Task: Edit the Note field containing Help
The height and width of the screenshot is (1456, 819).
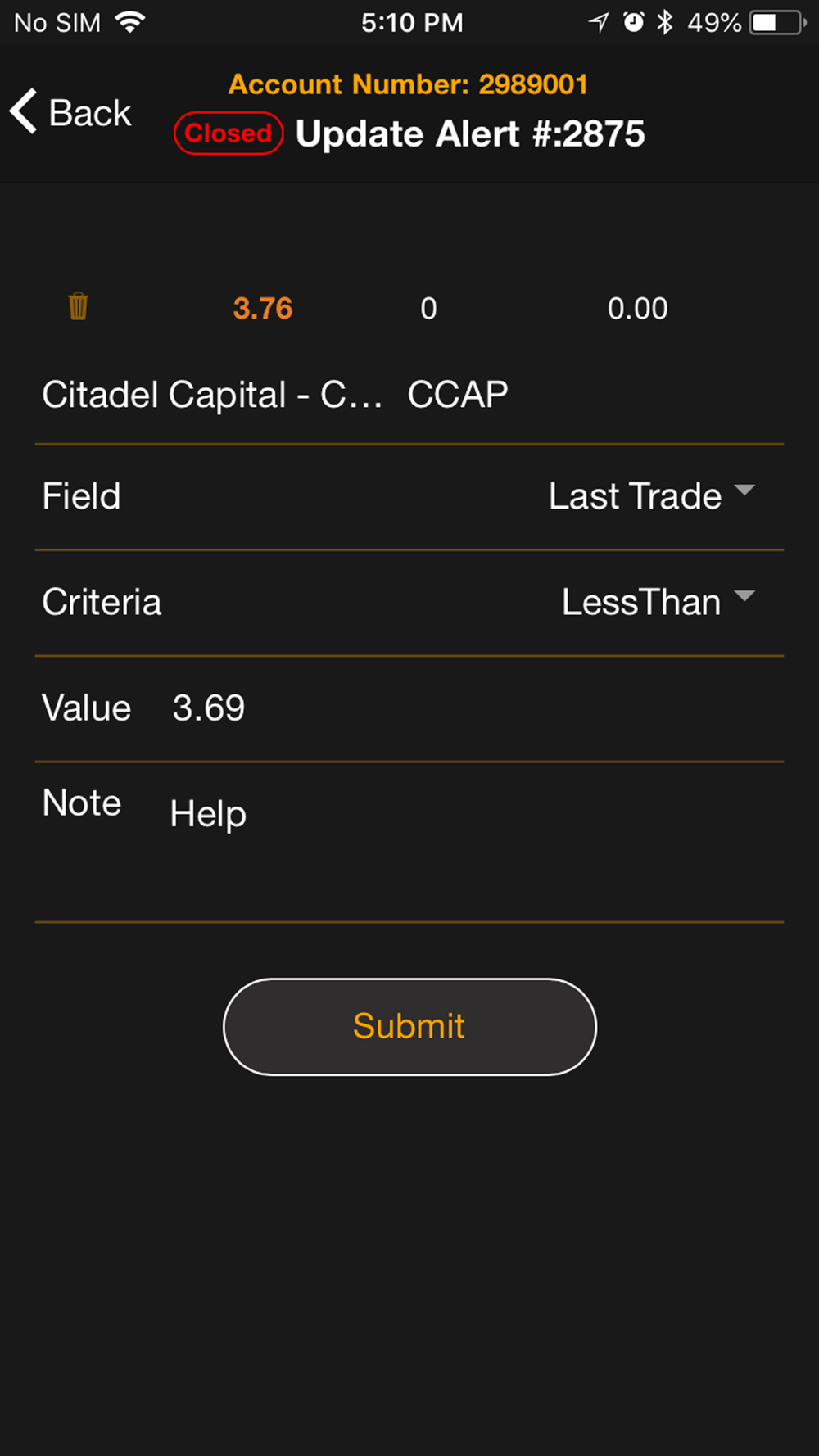Action: tap(459, 835)
